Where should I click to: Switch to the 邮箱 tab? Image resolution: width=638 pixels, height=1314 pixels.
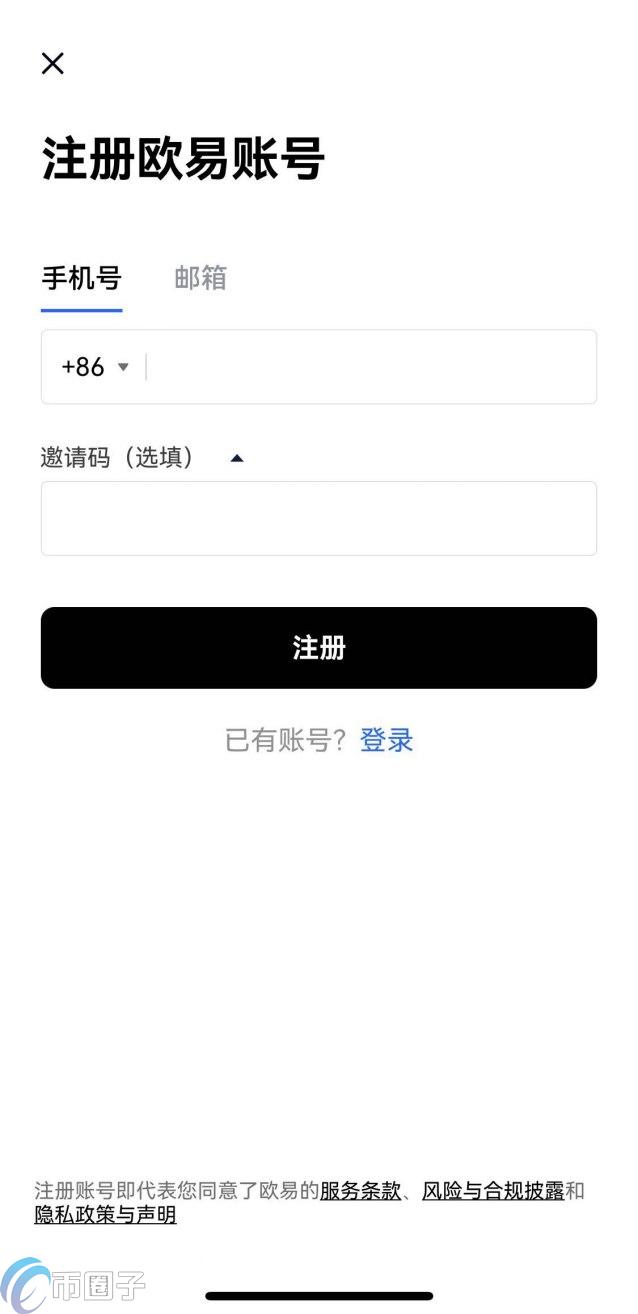[200, 278]
